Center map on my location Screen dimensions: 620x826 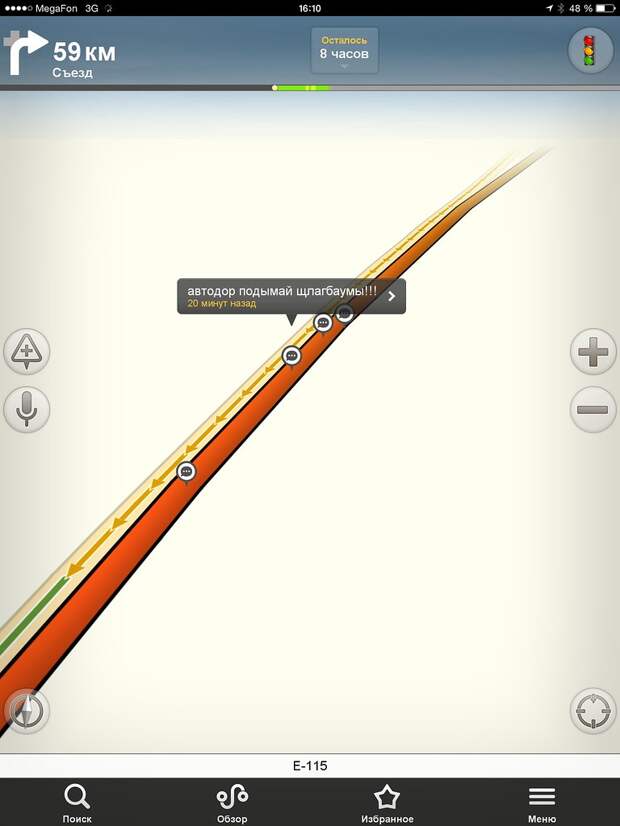[593, 711]
